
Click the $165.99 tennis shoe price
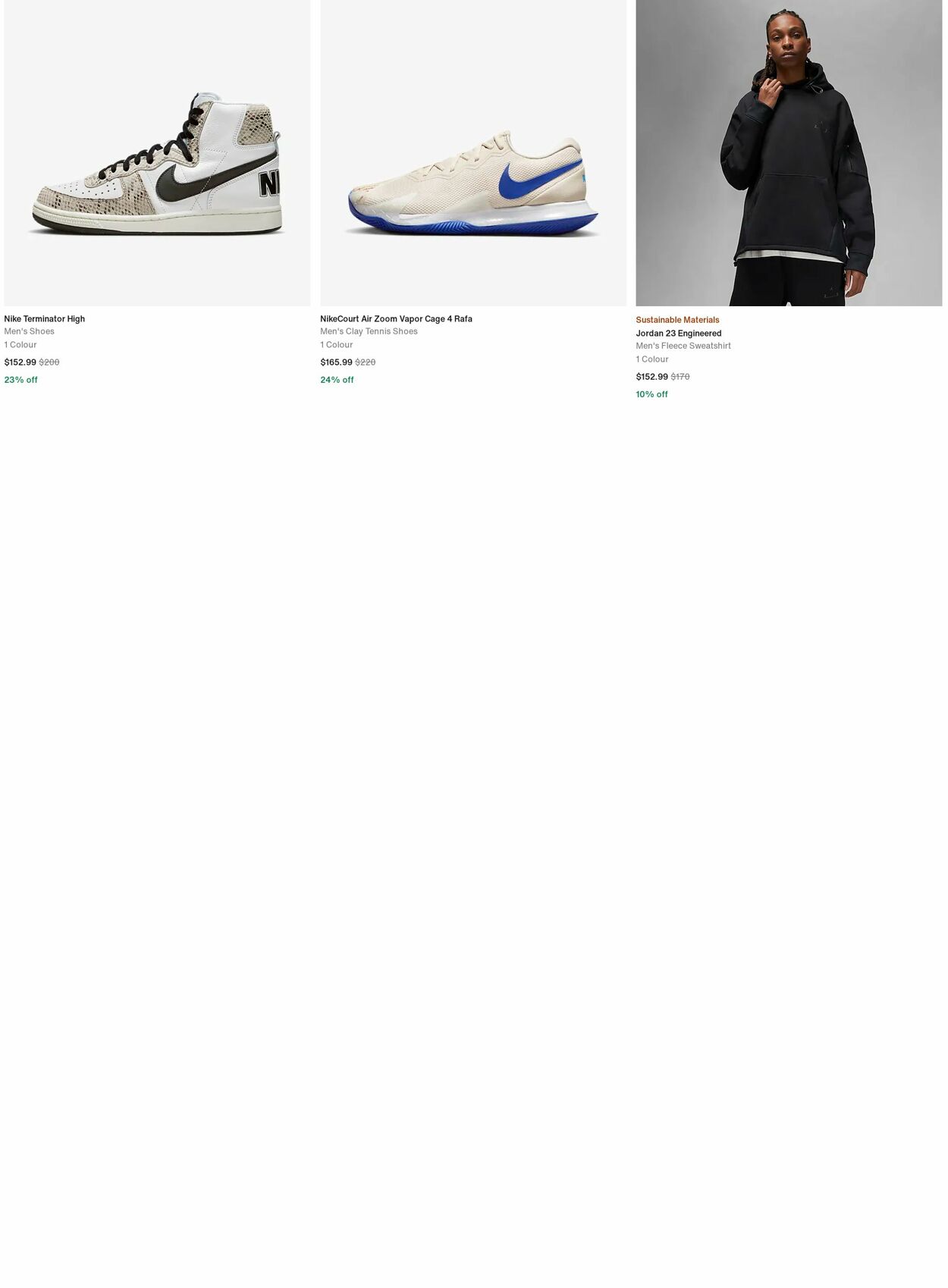336,362
